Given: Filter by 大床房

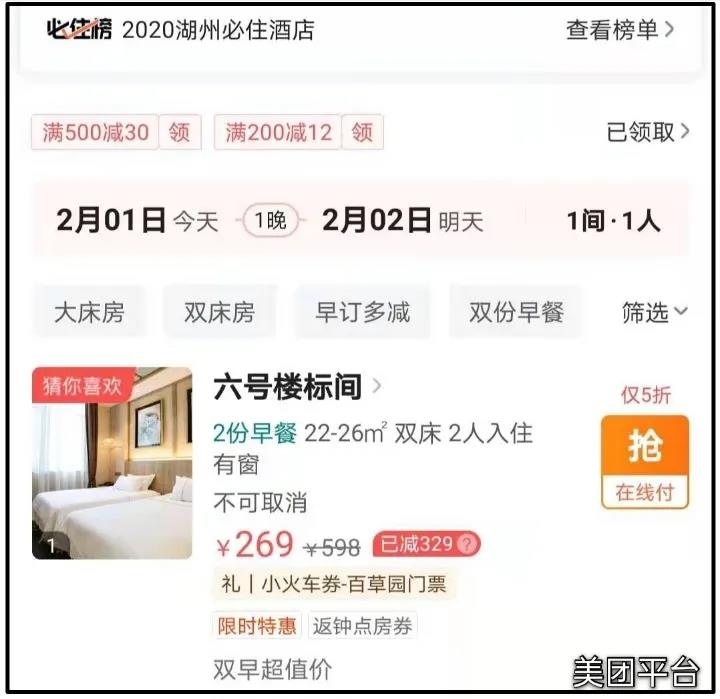Looking at the screenshot, I should point(89,312).
